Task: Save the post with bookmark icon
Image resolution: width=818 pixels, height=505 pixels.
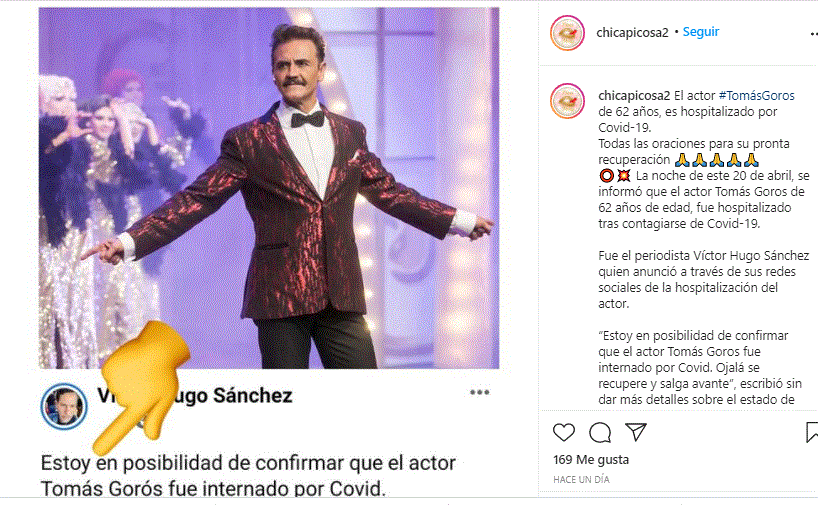Action: pos(811,432)
